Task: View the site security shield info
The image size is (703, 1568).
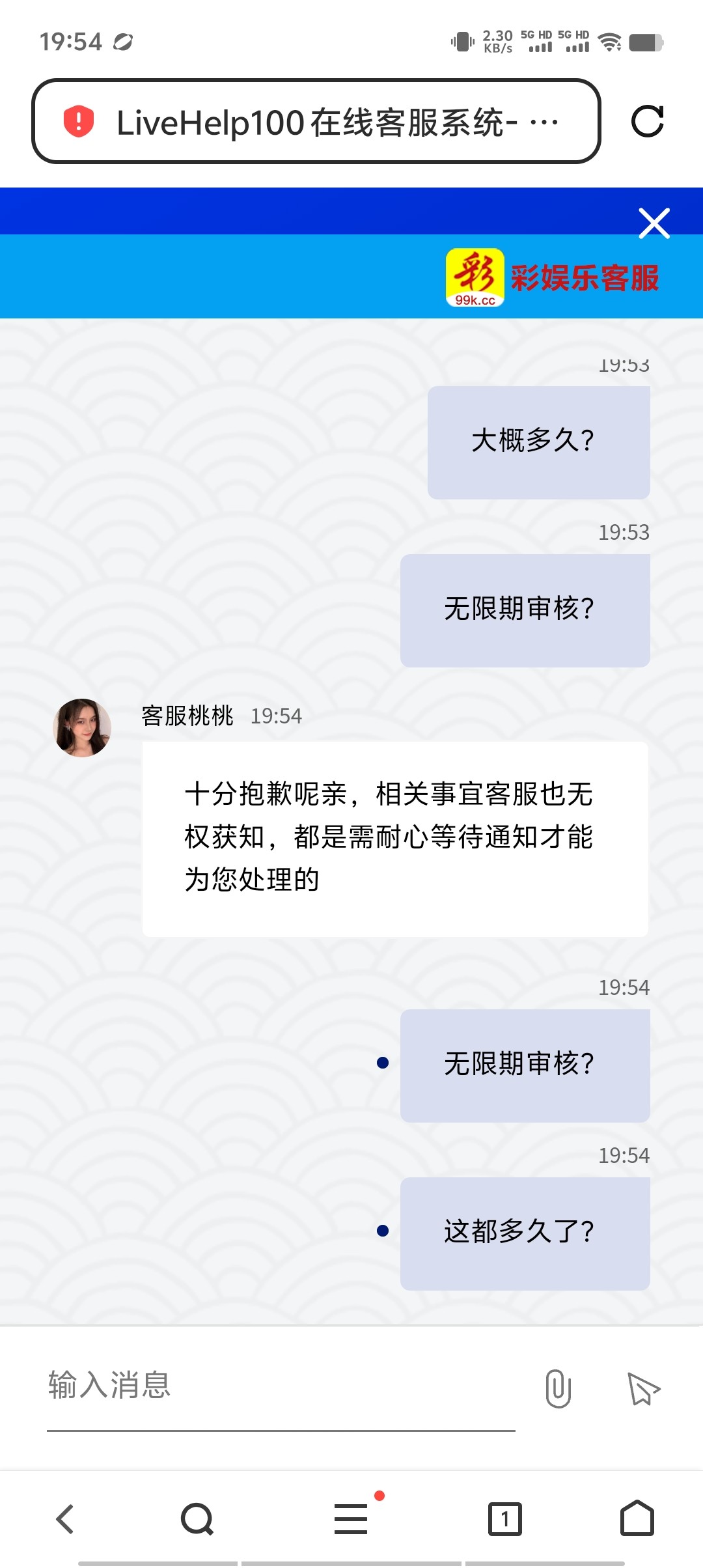Action: [79, 122]
